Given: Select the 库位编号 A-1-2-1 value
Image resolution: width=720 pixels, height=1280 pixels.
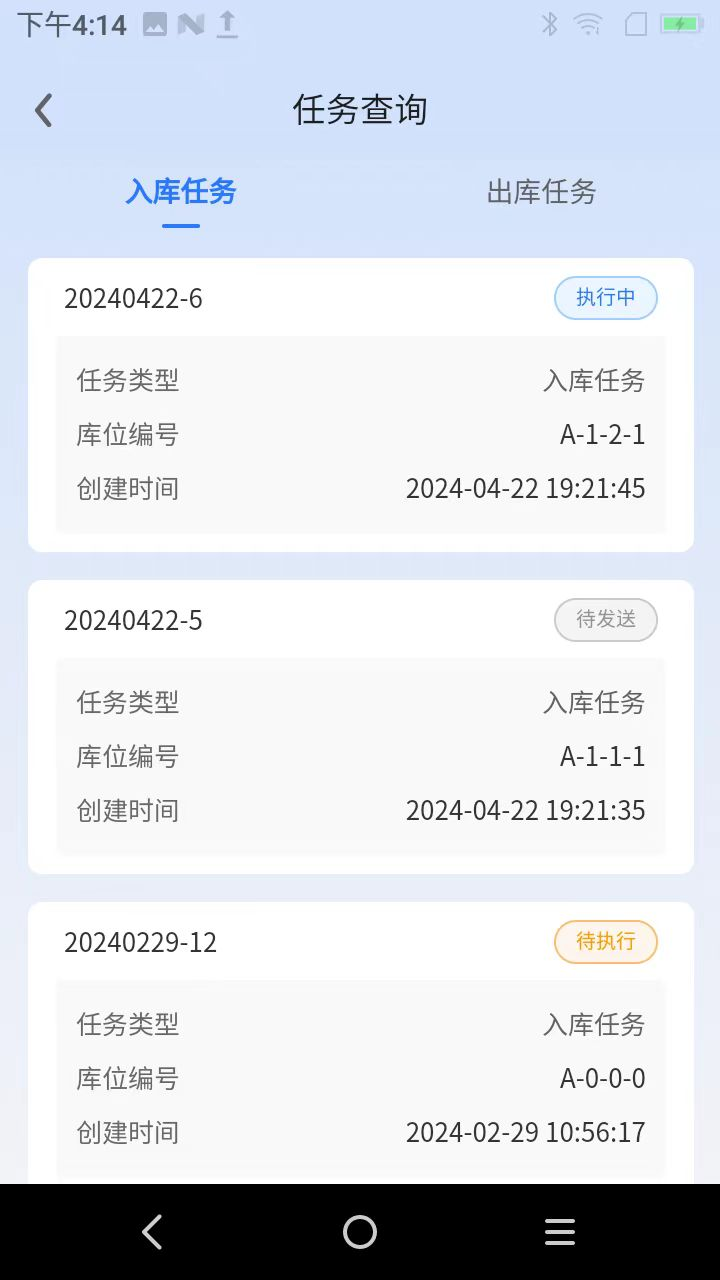Looking at the screenshot, I should (603, 434).
